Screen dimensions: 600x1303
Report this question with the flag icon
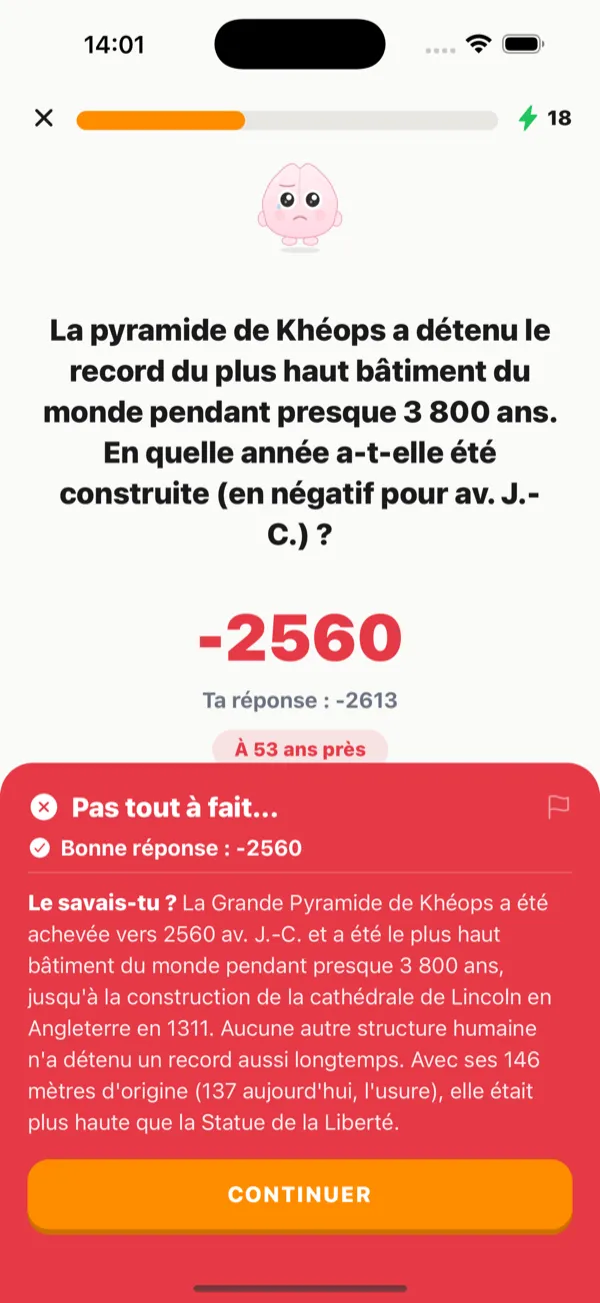[x=559, y=807]
